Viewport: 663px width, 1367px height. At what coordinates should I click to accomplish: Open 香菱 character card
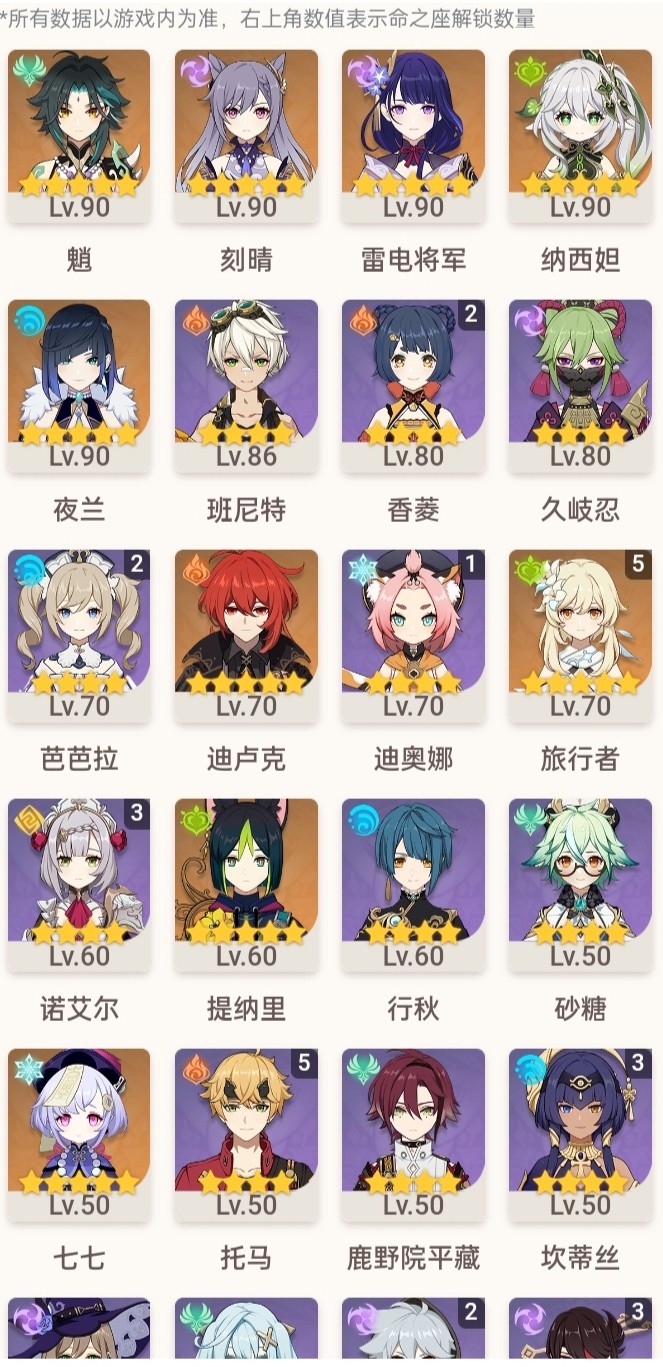pyautogui.click(x=413, y=386)
